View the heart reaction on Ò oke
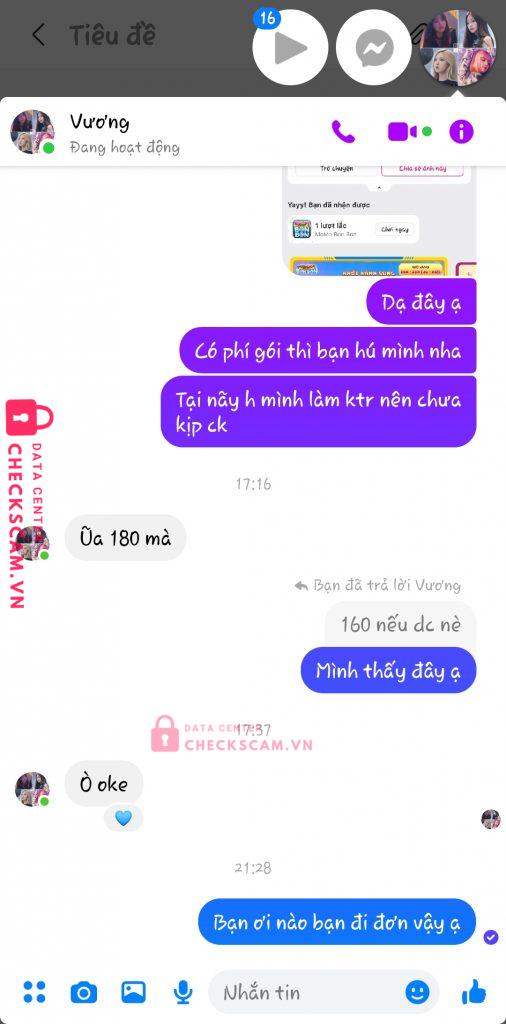Image resolution: width=506 pixels, height=1024 pixels. click(x=123, y=818)
